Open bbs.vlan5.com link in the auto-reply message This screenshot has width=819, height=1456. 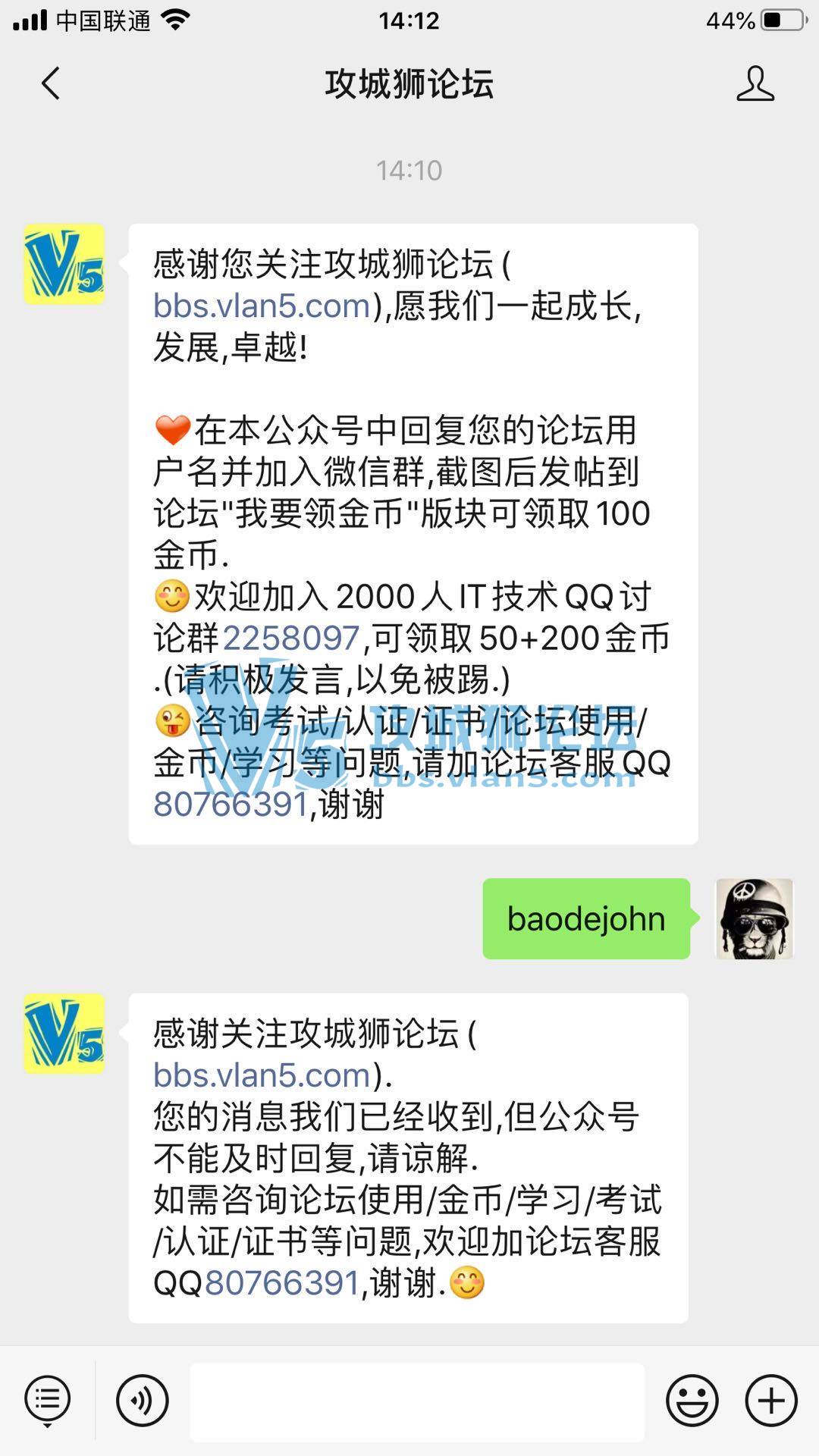coord(262,1075)
